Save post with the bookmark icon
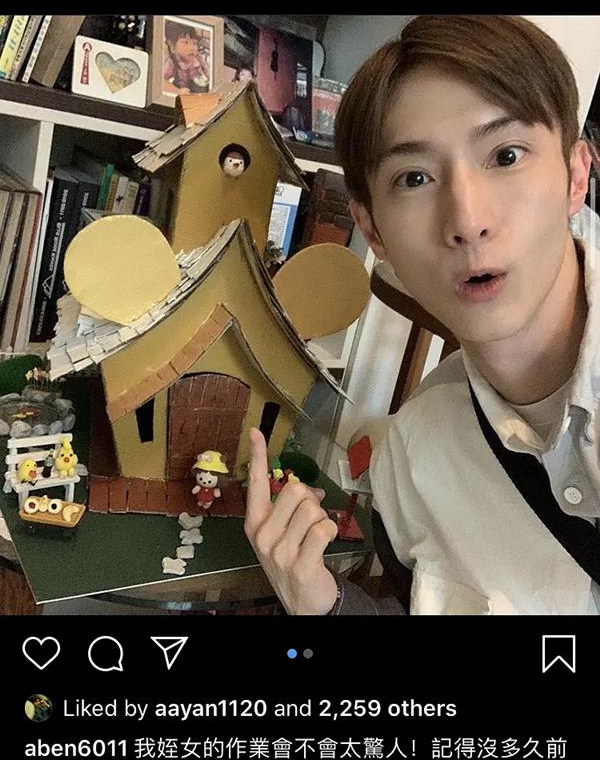600x760 pixels. coord(559,653)
